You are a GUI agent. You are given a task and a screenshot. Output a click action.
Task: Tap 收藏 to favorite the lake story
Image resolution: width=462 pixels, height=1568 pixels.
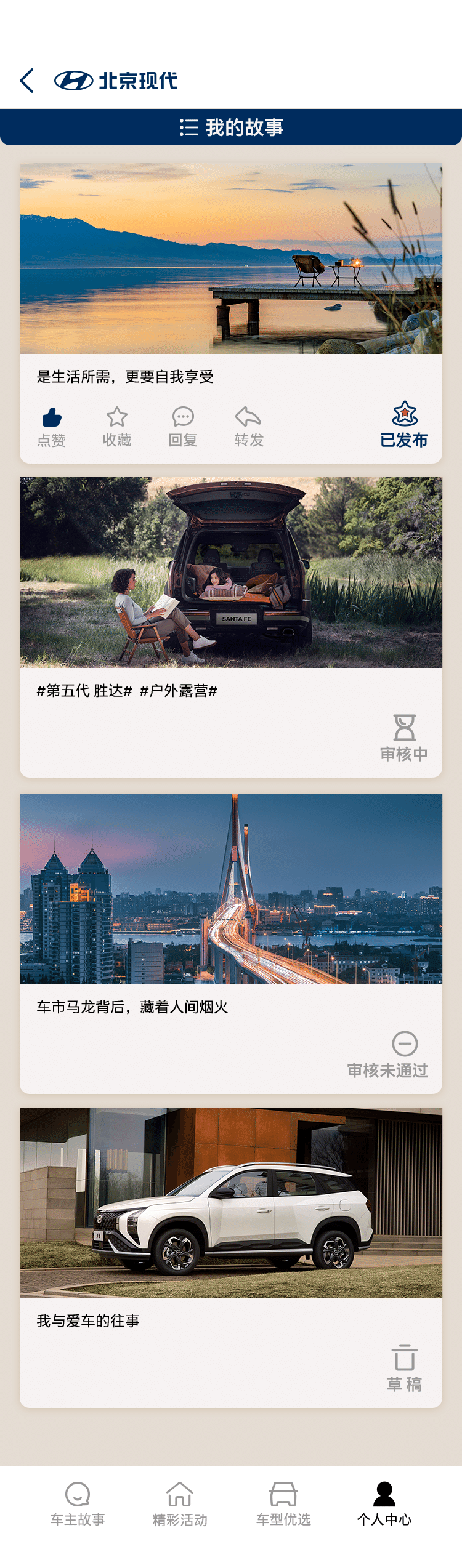(117, 425)
